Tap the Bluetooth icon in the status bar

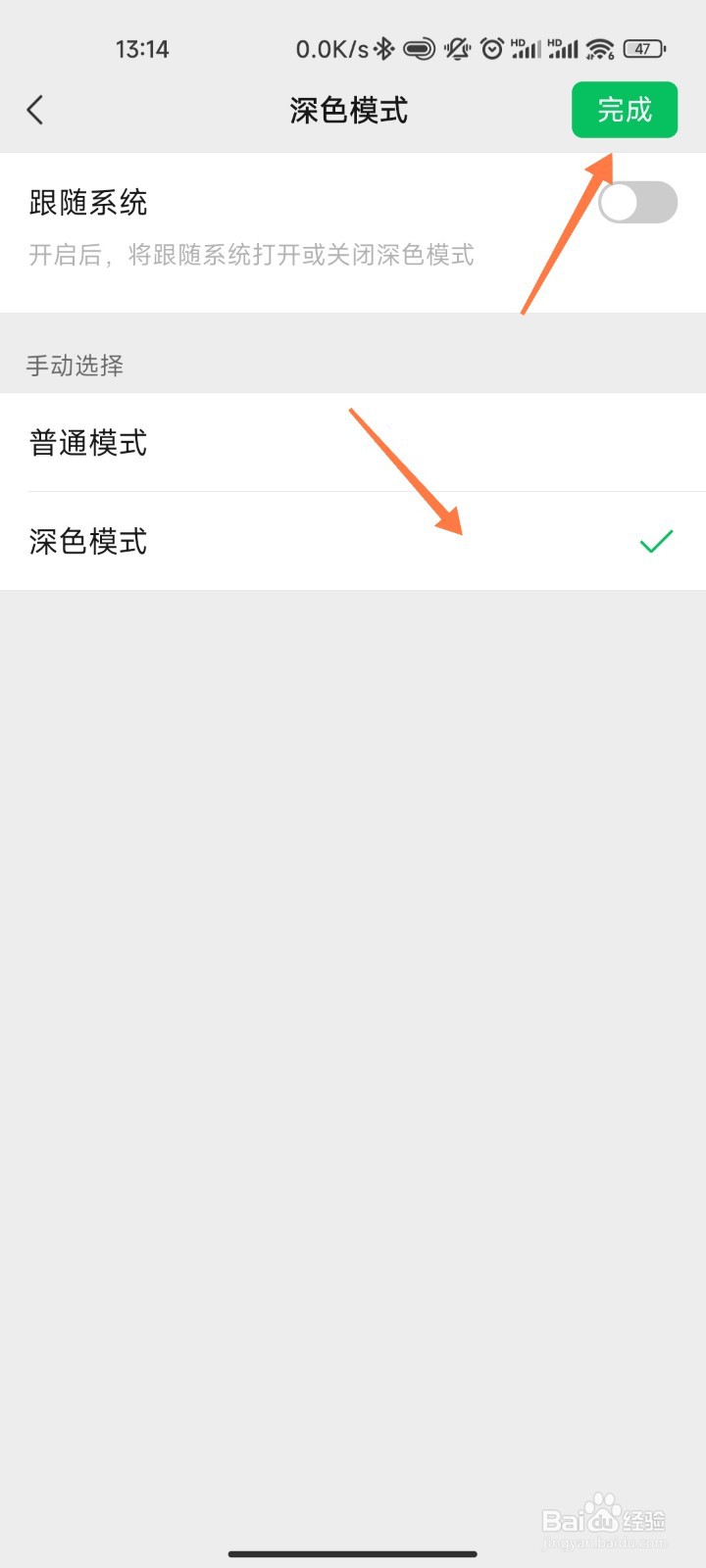(383, 46)
